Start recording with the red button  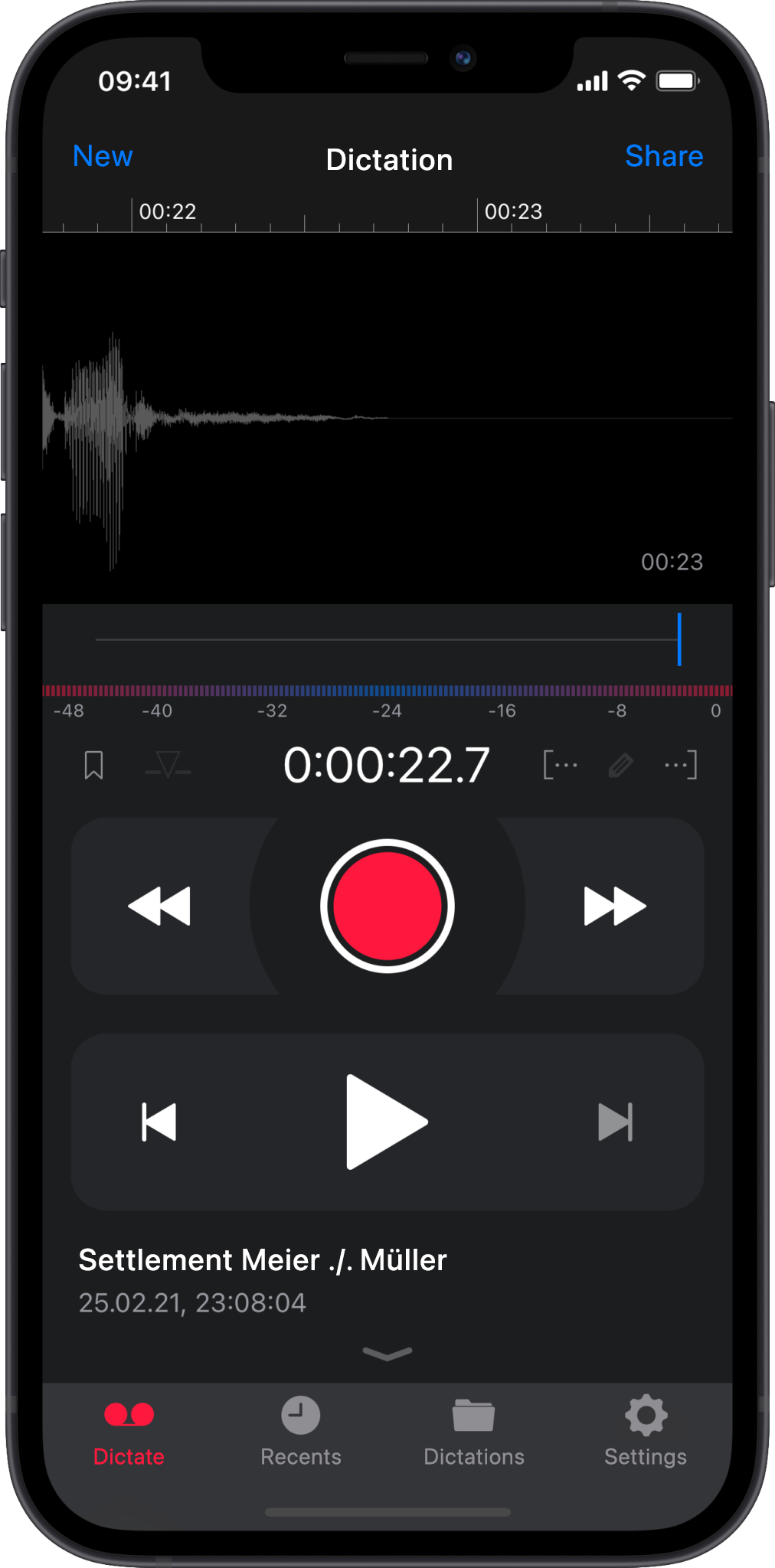[387, 906]
